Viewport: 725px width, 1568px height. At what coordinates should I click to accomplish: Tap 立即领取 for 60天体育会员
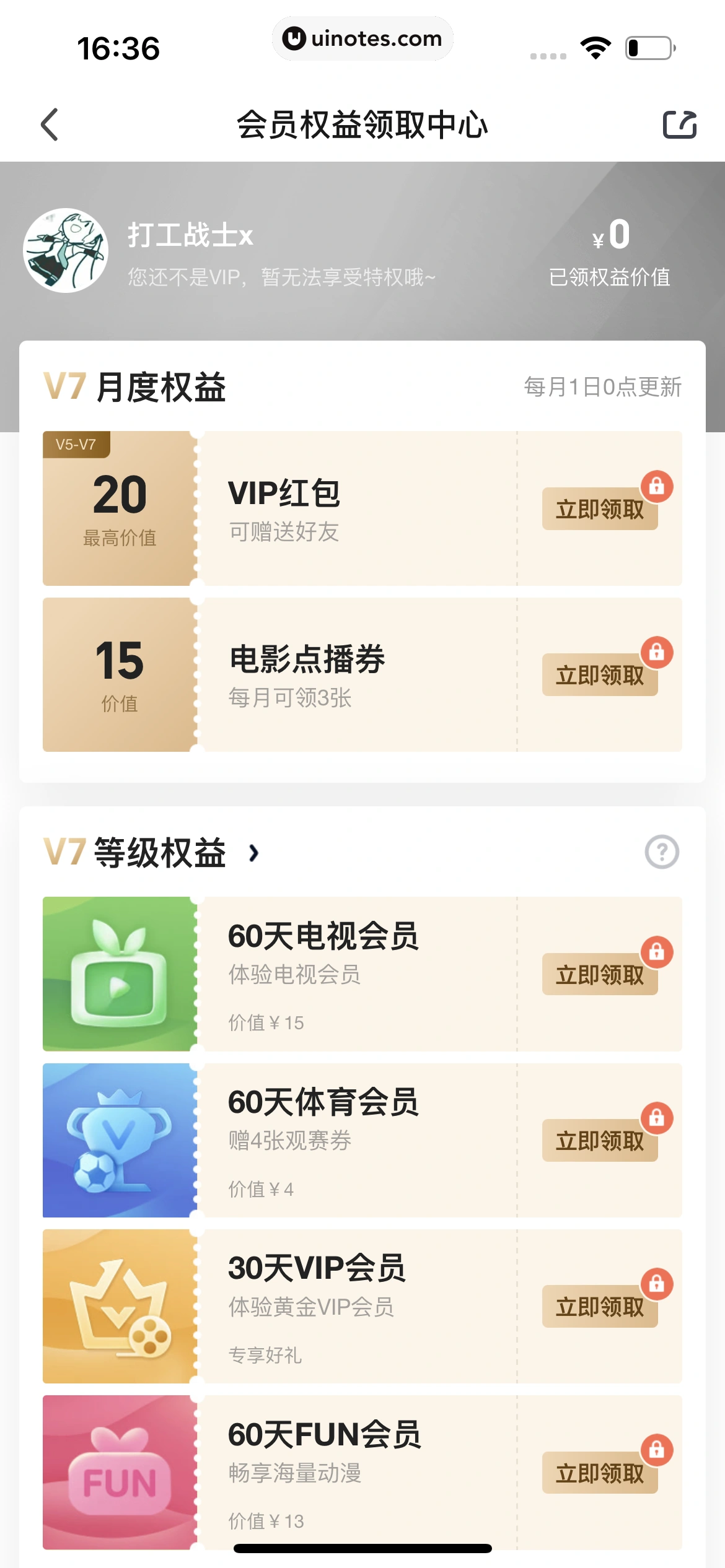coord(599,1140)
